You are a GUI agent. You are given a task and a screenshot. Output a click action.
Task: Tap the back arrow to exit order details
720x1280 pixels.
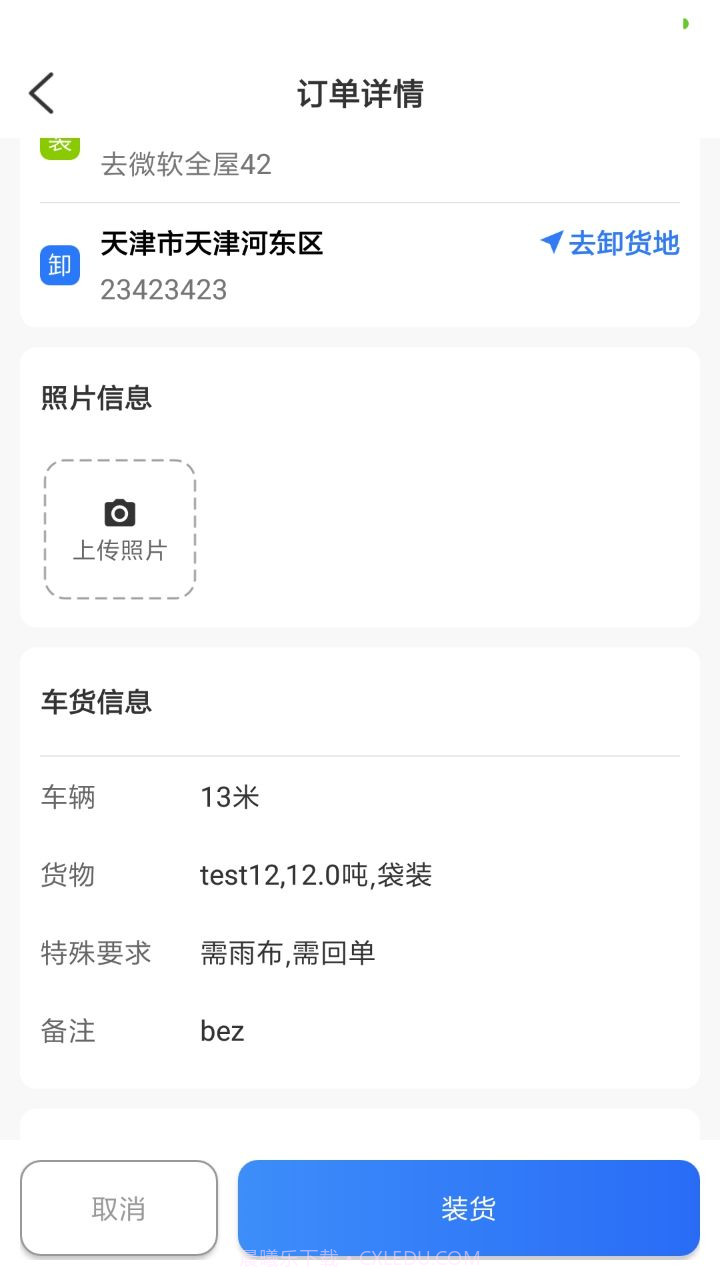click(40, 92)
